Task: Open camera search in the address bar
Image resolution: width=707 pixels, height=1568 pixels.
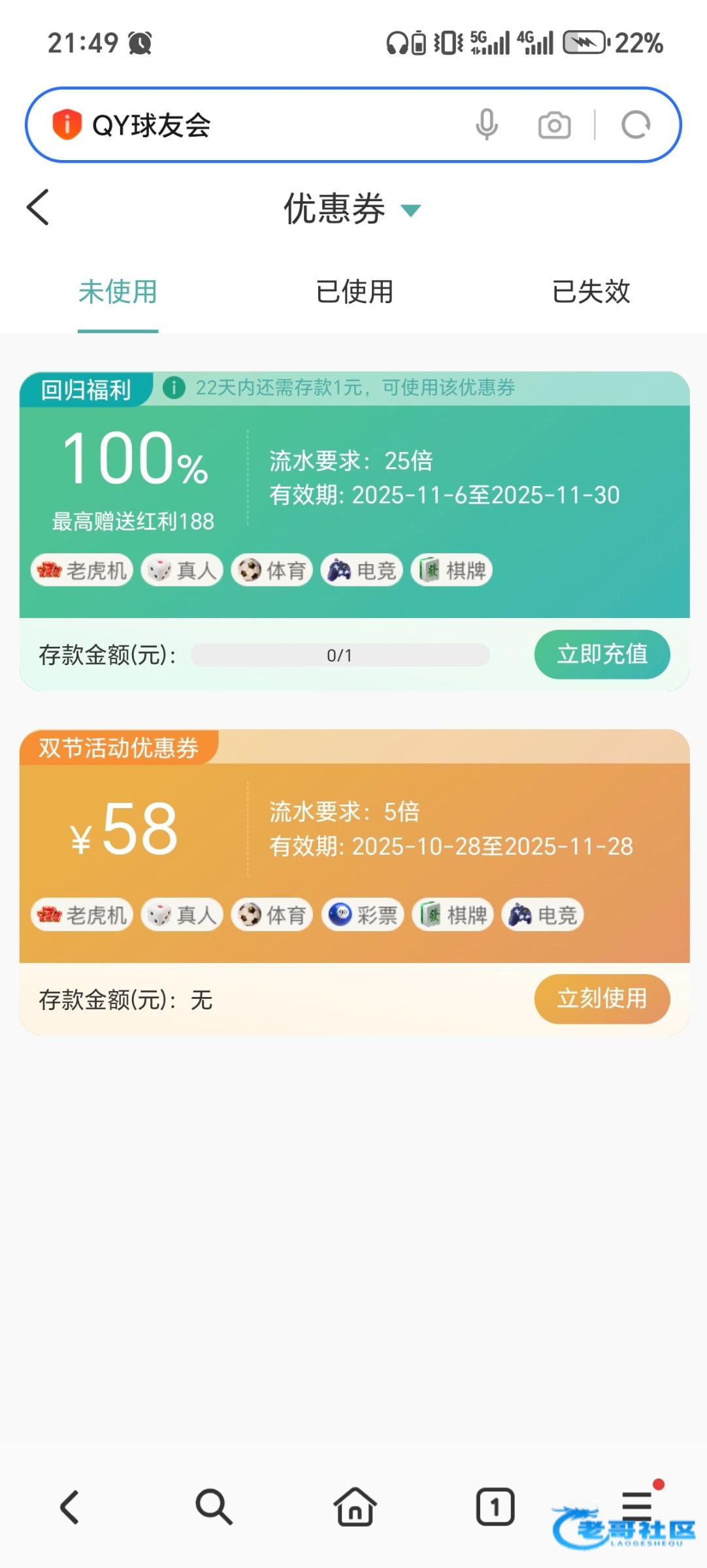Action: click(x=554, y=125)
